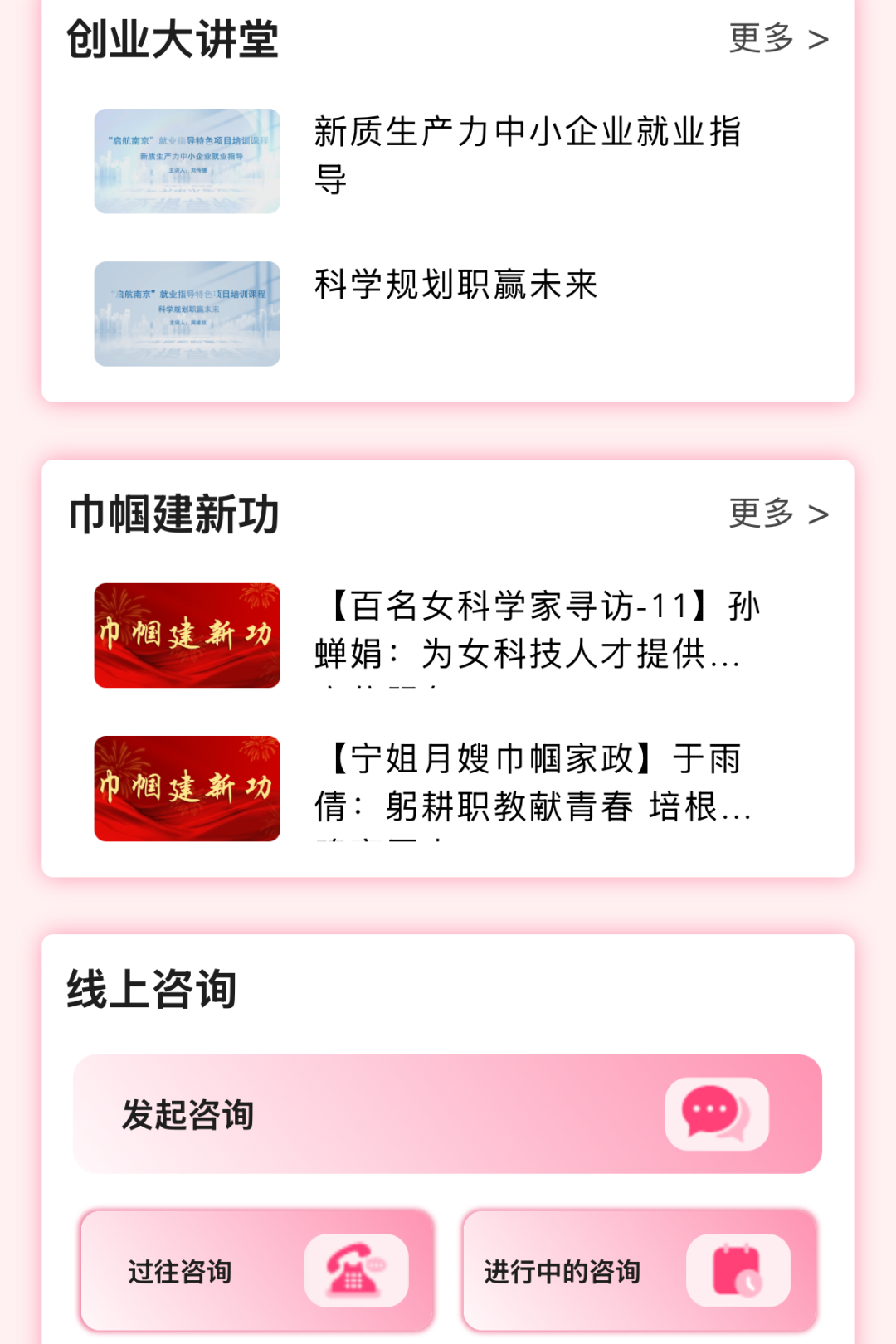The height and width of the screenshot is (1344, 896).
Task: Open the 科学规划职赢未来 course
Action: tap(456, 285)
